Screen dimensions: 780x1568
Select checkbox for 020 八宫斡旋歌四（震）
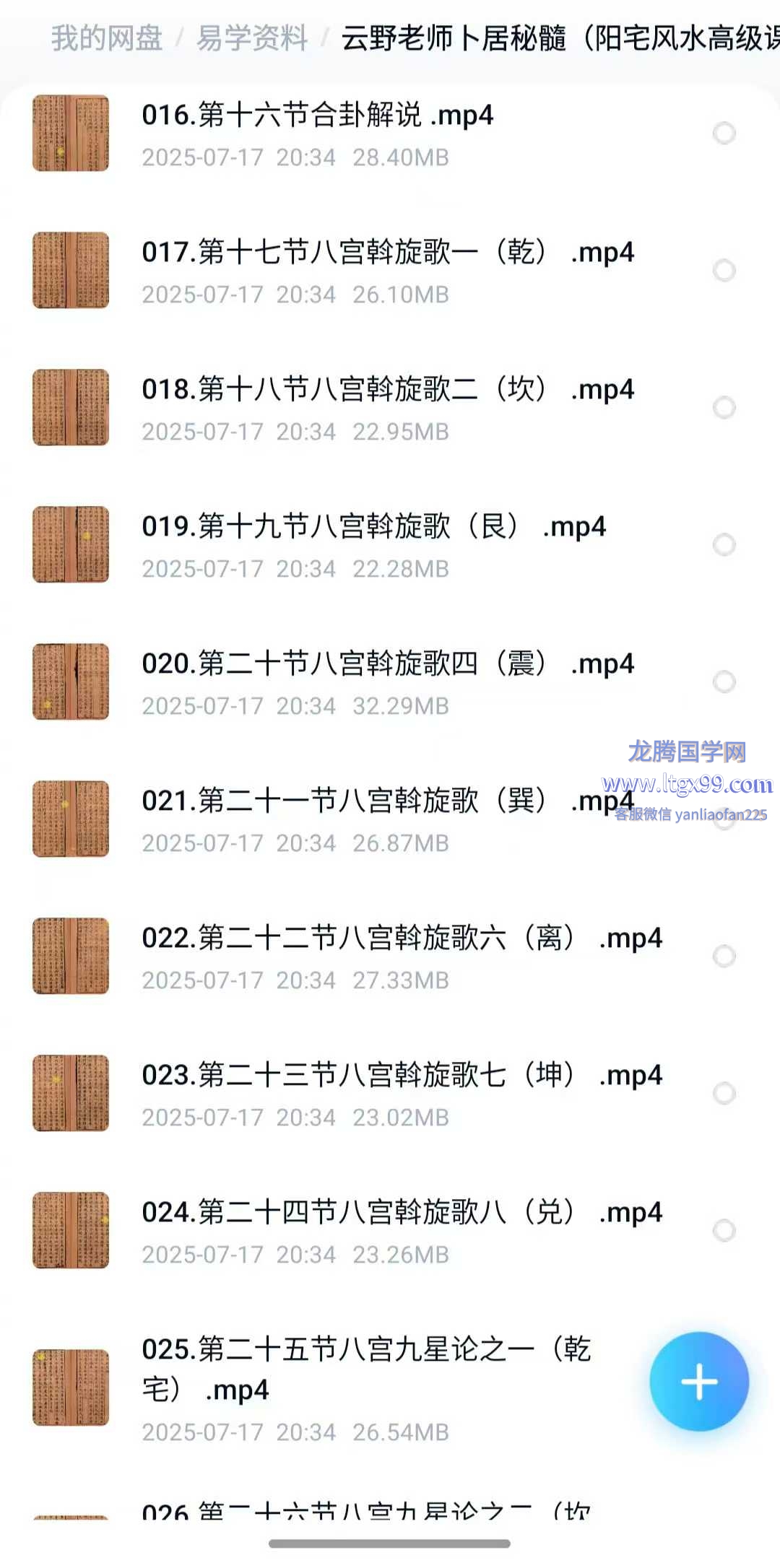(x=724, y=682)
